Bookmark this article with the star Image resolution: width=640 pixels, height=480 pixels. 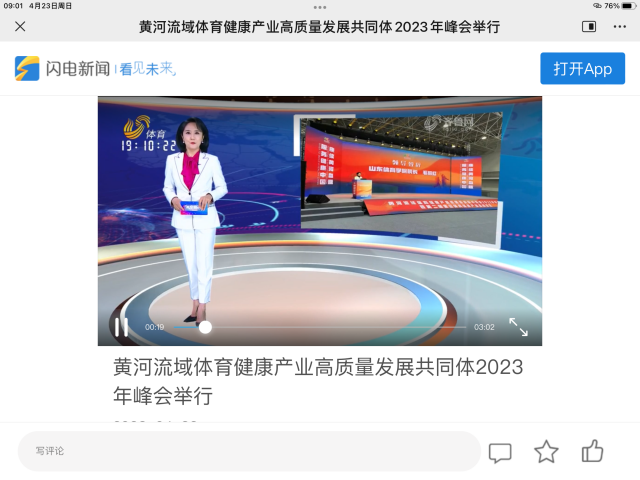click(x=546, y=452)
